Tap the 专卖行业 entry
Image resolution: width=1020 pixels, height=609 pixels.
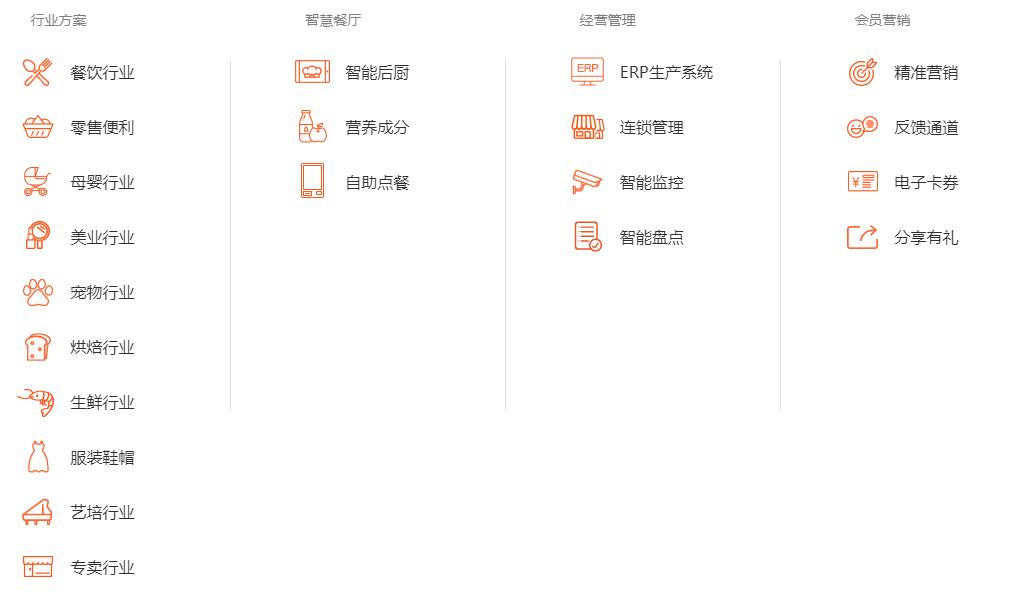tap(101, 568)
